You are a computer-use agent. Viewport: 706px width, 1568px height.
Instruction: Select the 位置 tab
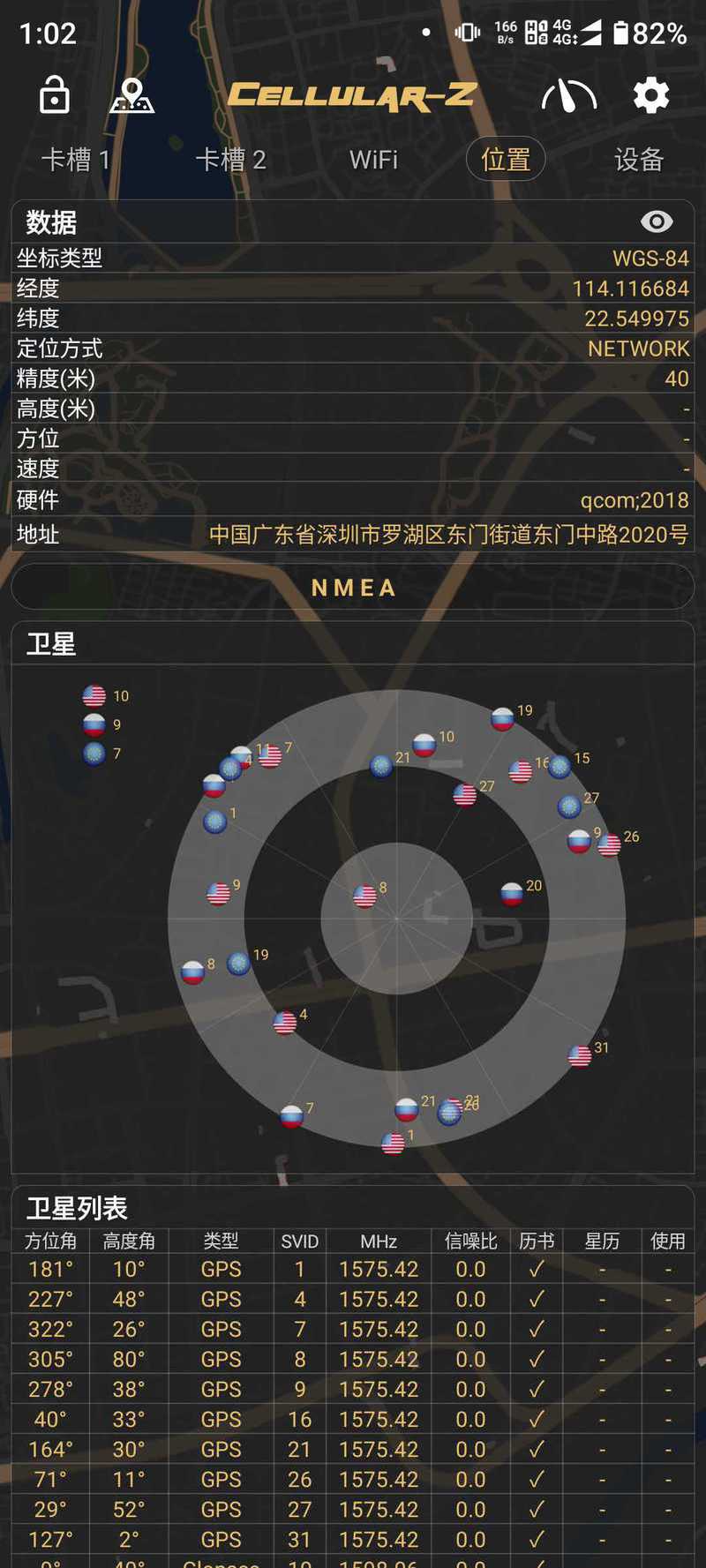coord(506,159)
